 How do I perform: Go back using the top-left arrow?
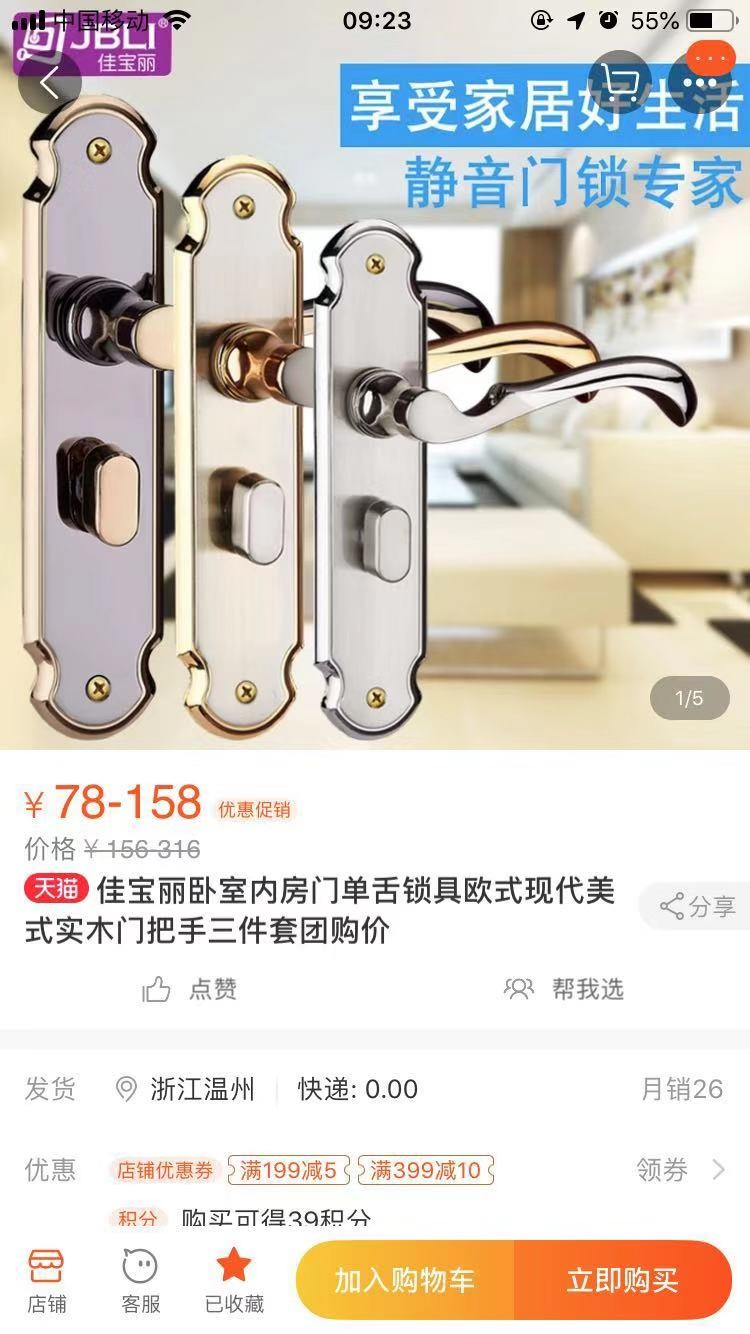pyautogui.click(x=49, y=85)
